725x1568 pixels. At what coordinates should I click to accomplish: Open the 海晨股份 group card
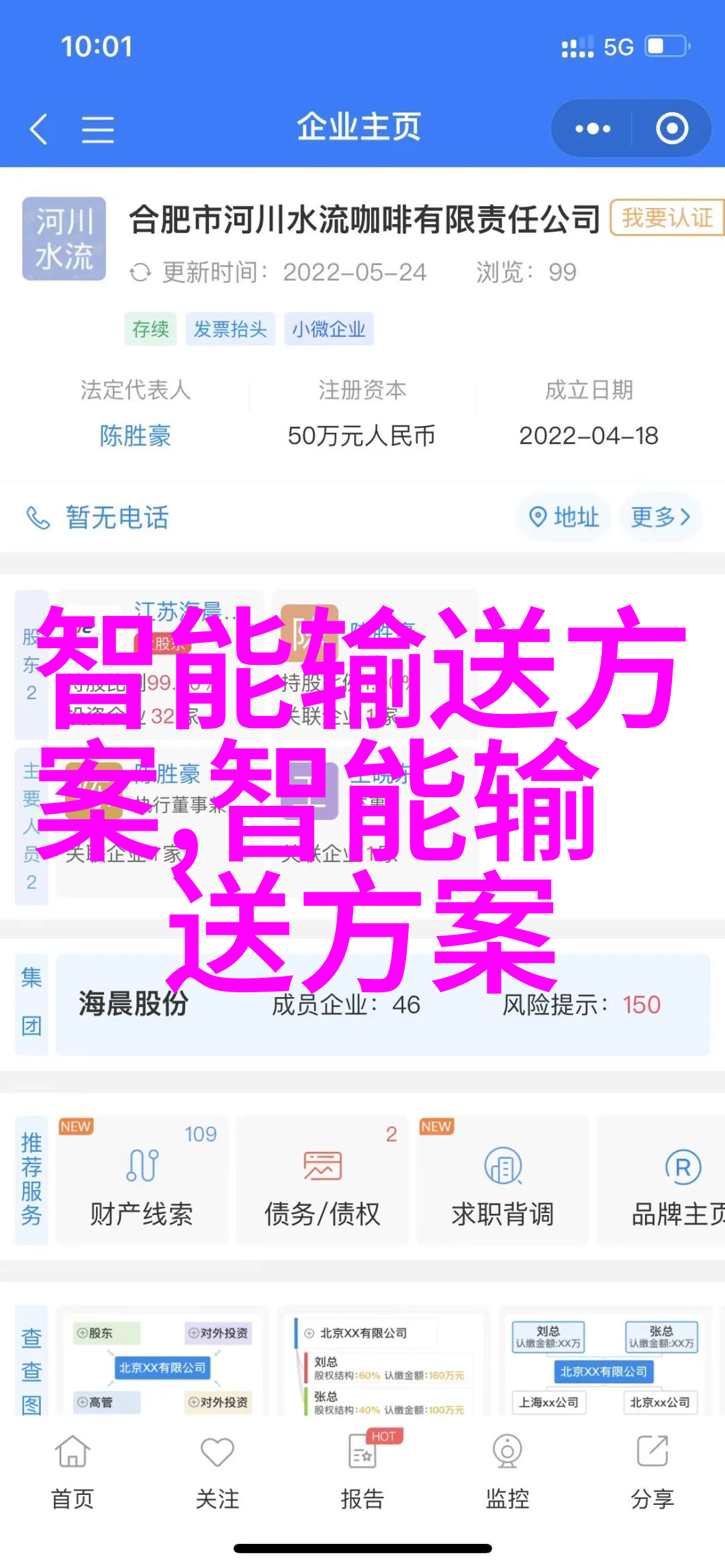point(383,1004)
